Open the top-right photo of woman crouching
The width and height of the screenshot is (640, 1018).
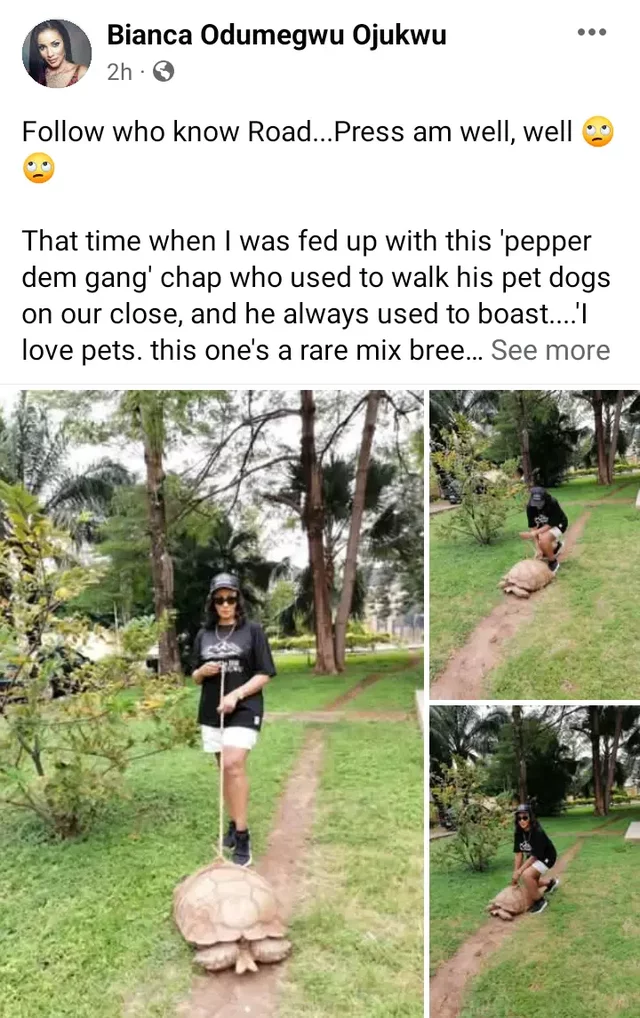click(x=534, y=544)
